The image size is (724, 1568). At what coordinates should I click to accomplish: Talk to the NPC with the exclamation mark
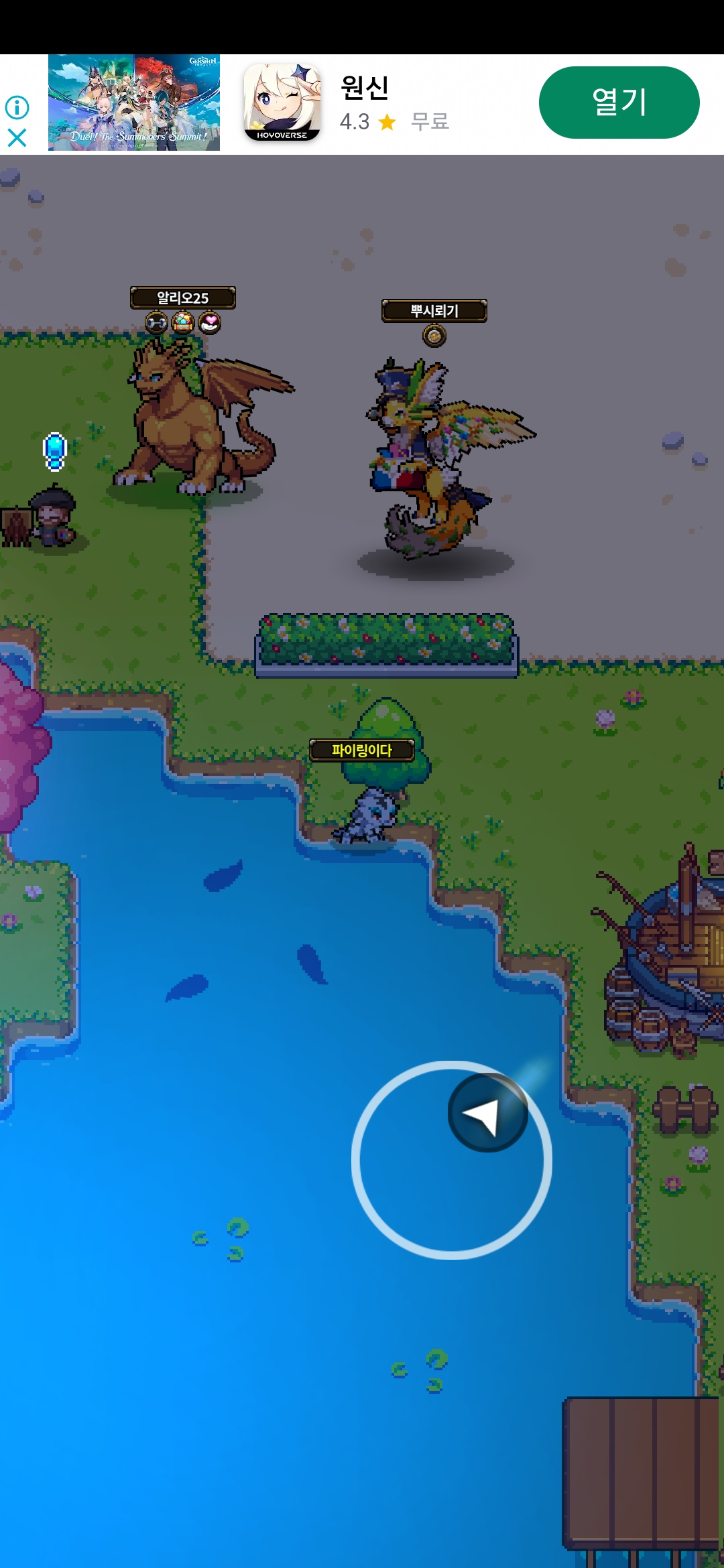(53, 517)
